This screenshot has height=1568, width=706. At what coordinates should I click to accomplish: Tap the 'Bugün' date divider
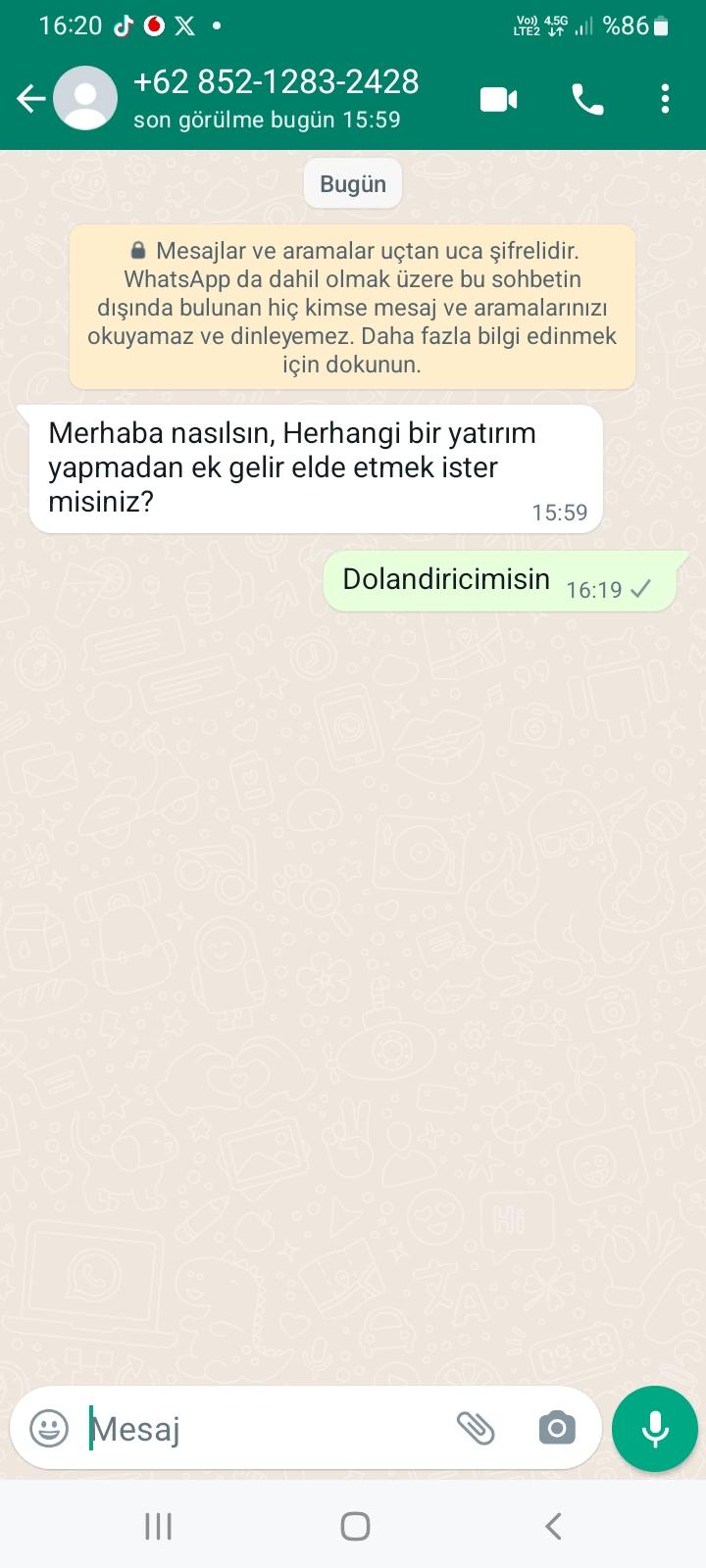[x=352, y=183]
